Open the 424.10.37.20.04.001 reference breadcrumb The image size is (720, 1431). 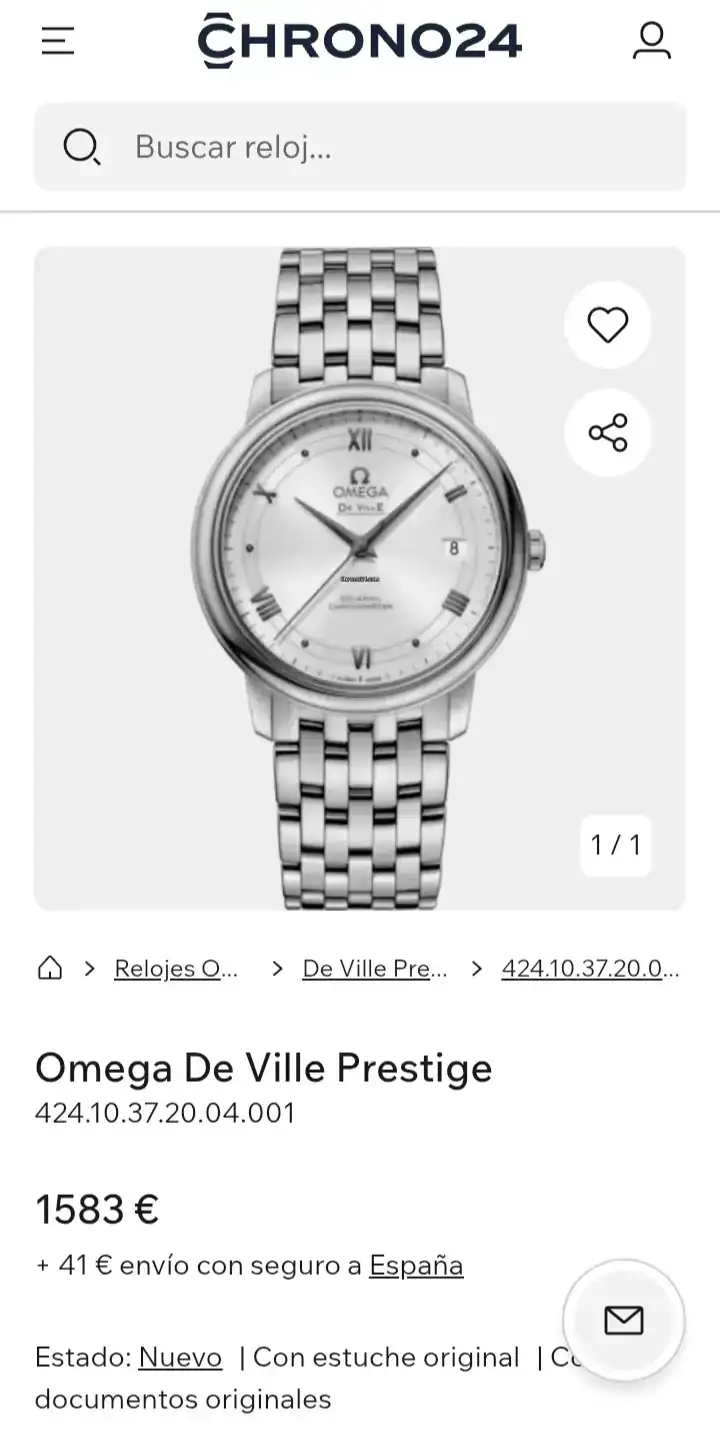click(590, 968)
